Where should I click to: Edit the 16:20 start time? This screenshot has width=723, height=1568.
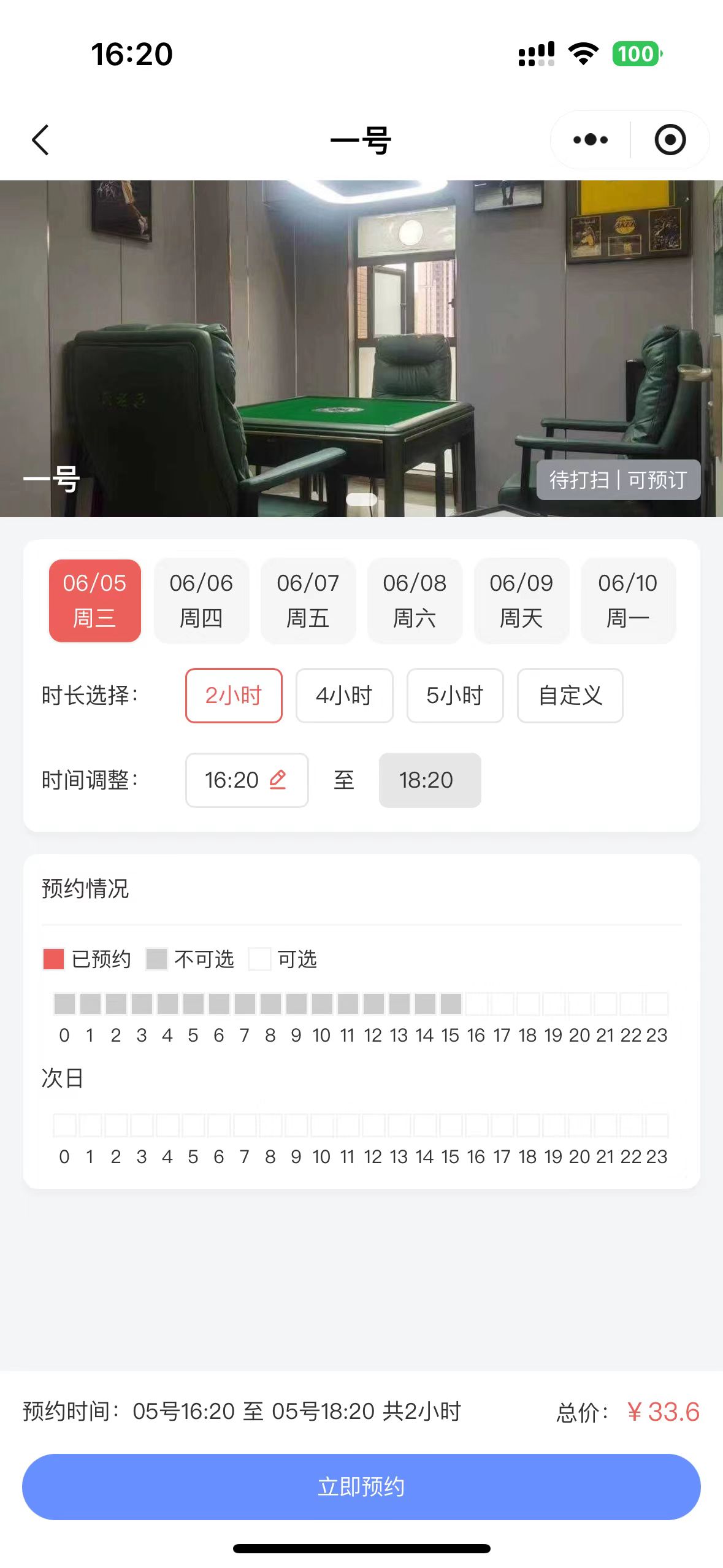247,780
